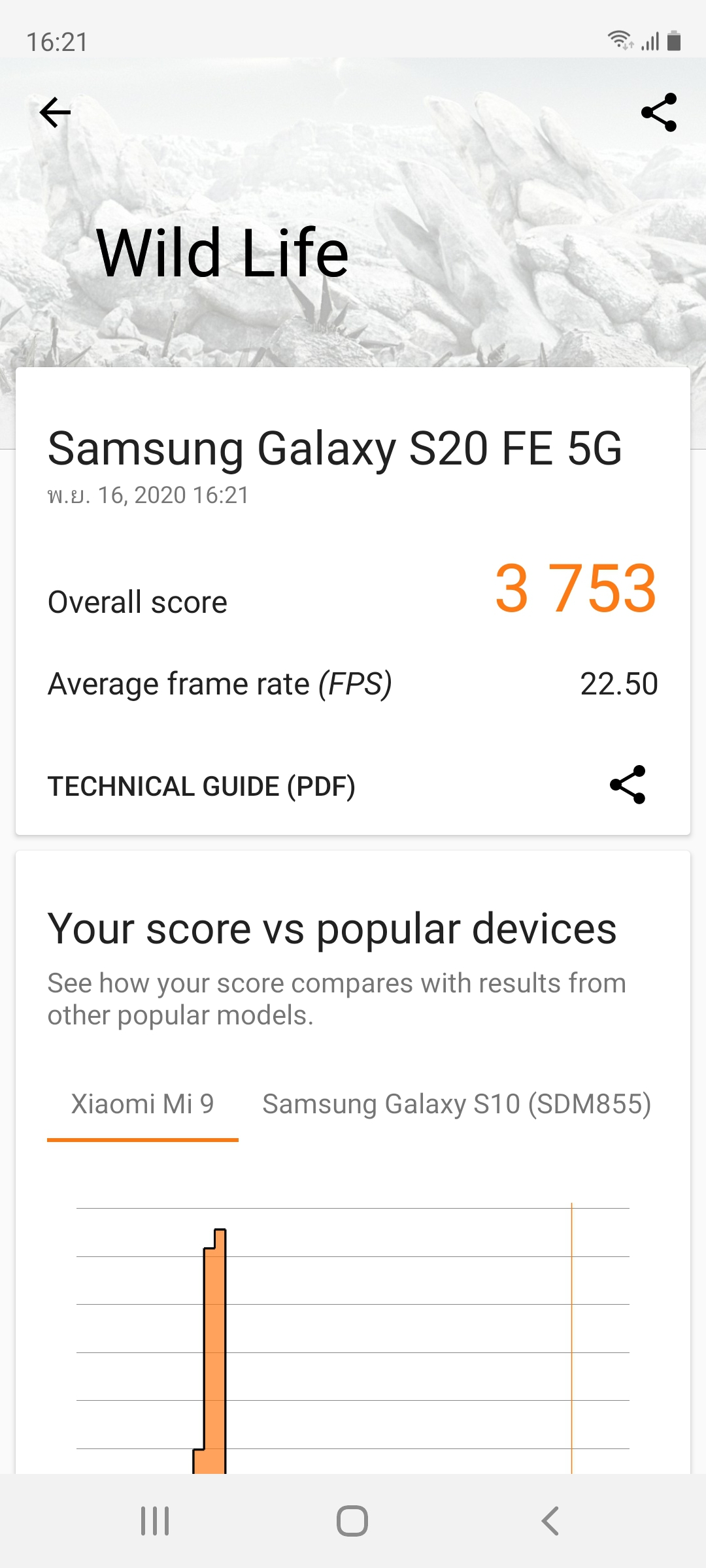Go back using the top arrow

[x=55, y=112]
